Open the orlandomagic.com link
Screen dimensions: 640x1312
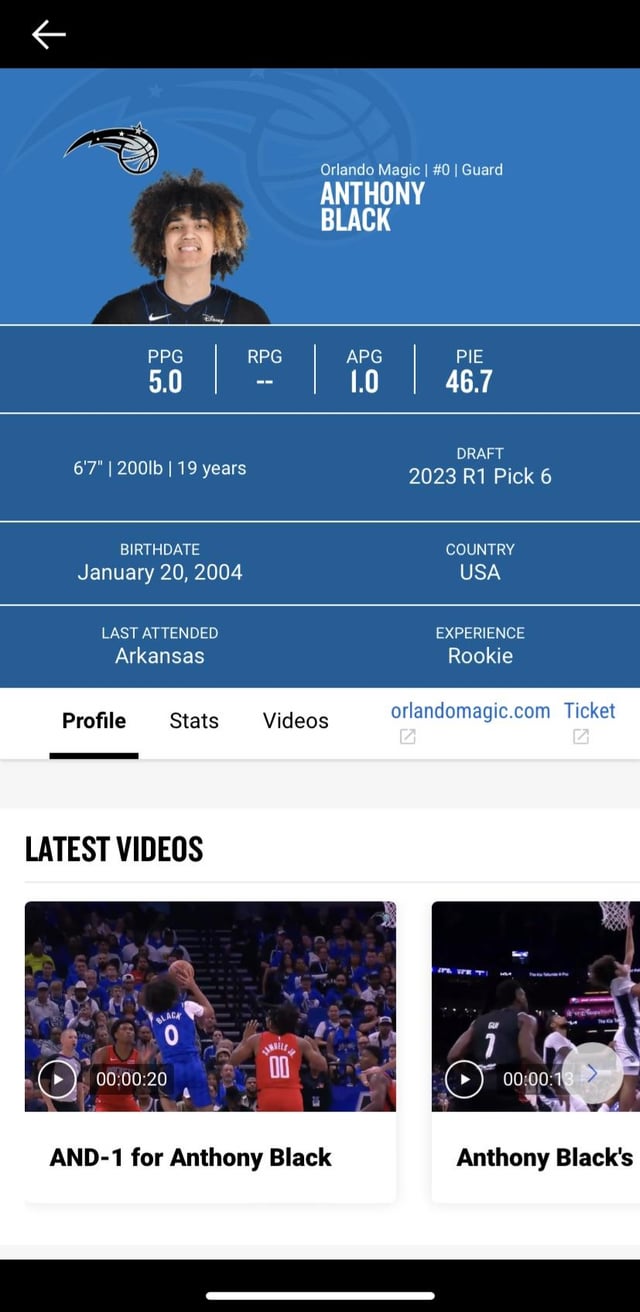470,712
